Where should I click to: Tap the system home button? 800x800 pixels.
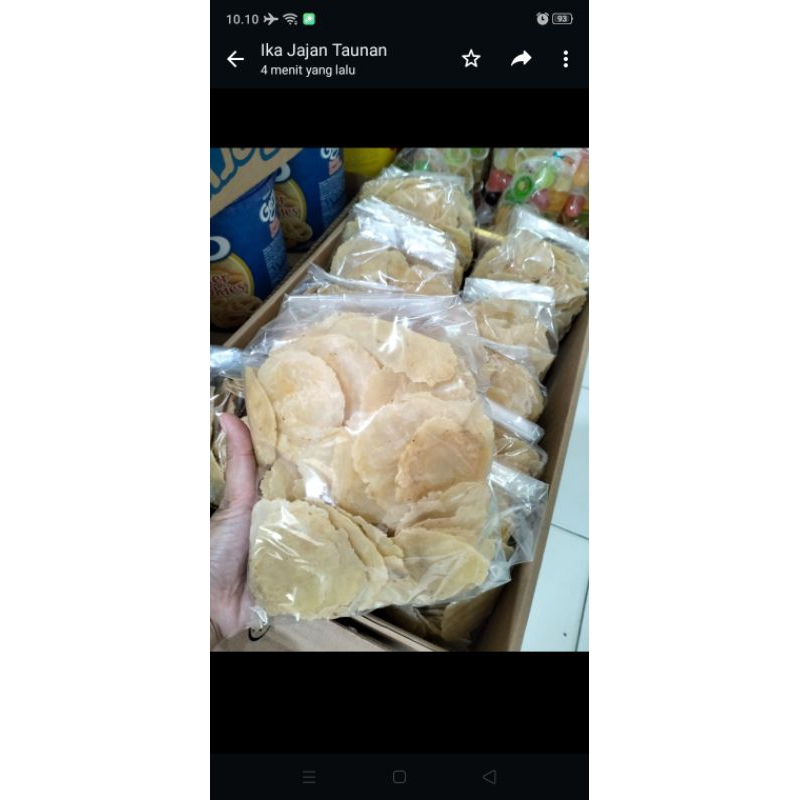coord(399,777)
